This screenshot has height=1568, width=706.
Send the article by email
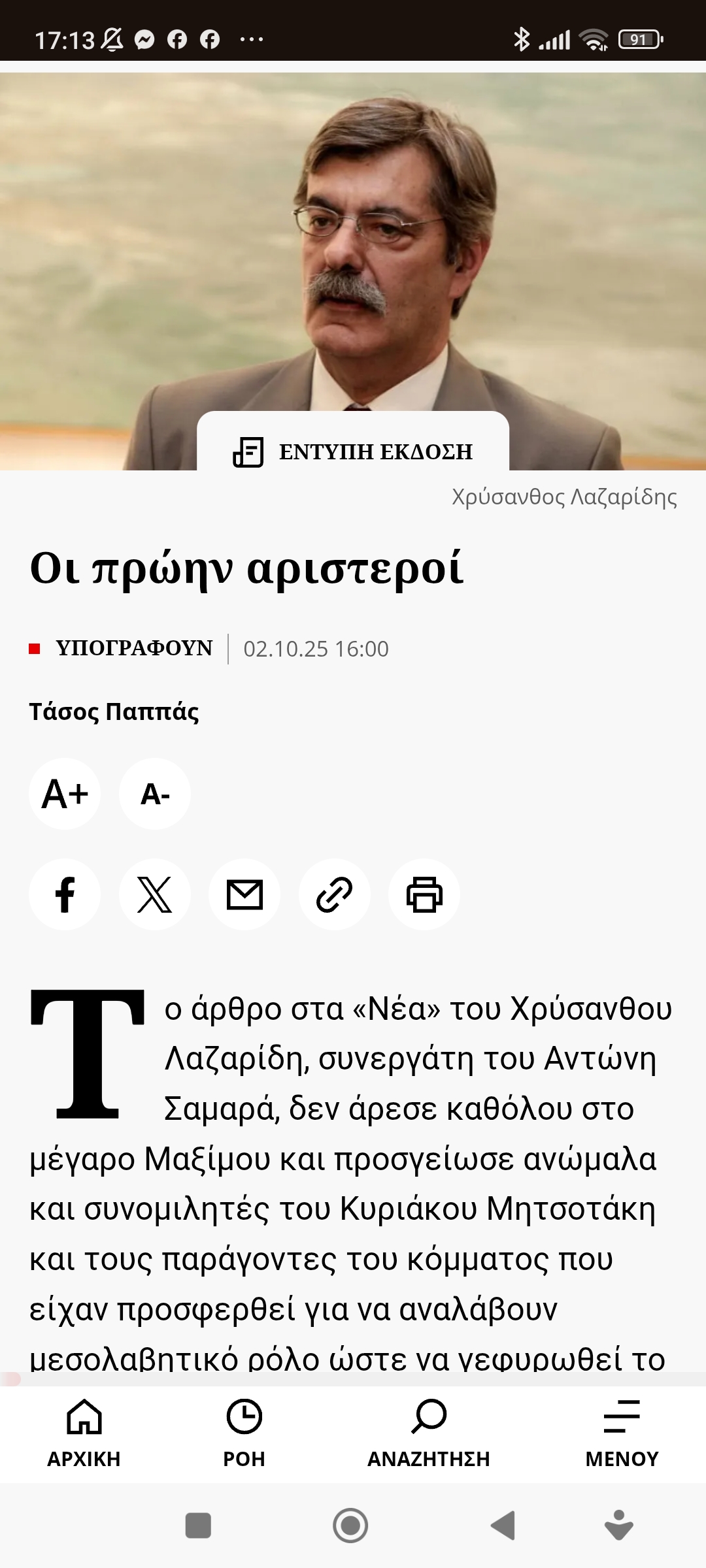[x=244, y=894]
